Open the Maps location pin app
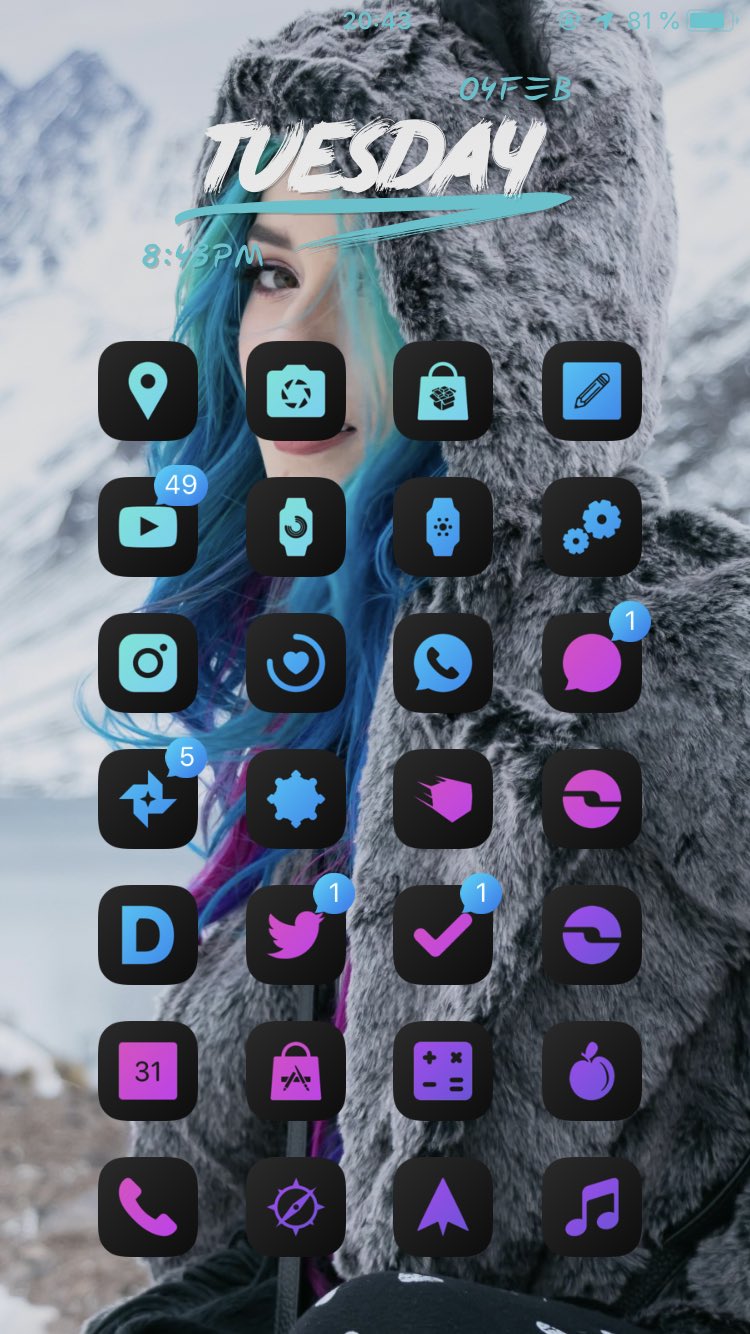This screenshot has width=750, height=1334. click(148, 391)
